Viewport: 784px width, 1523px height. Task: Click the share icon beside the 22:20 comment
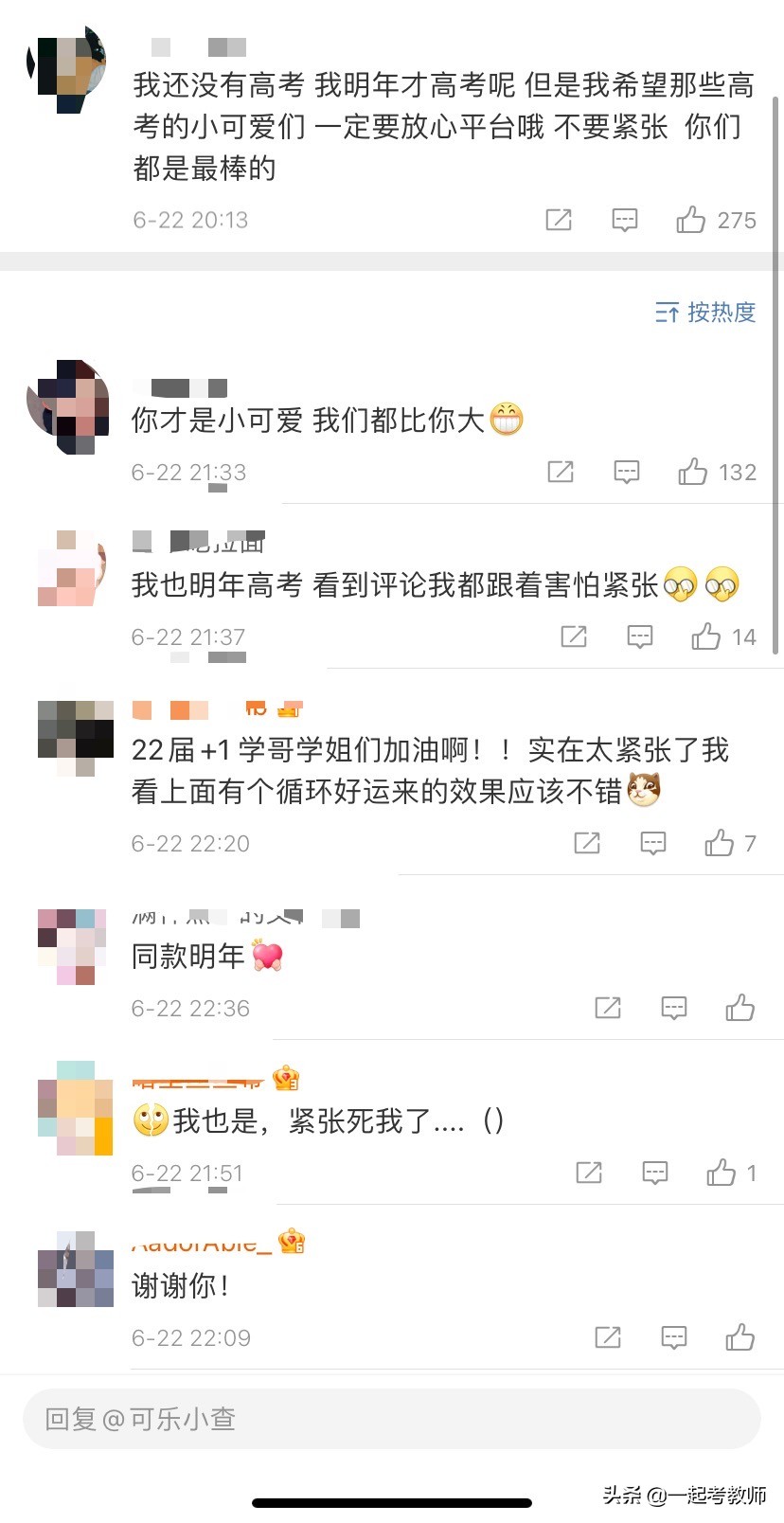[587, 842]
